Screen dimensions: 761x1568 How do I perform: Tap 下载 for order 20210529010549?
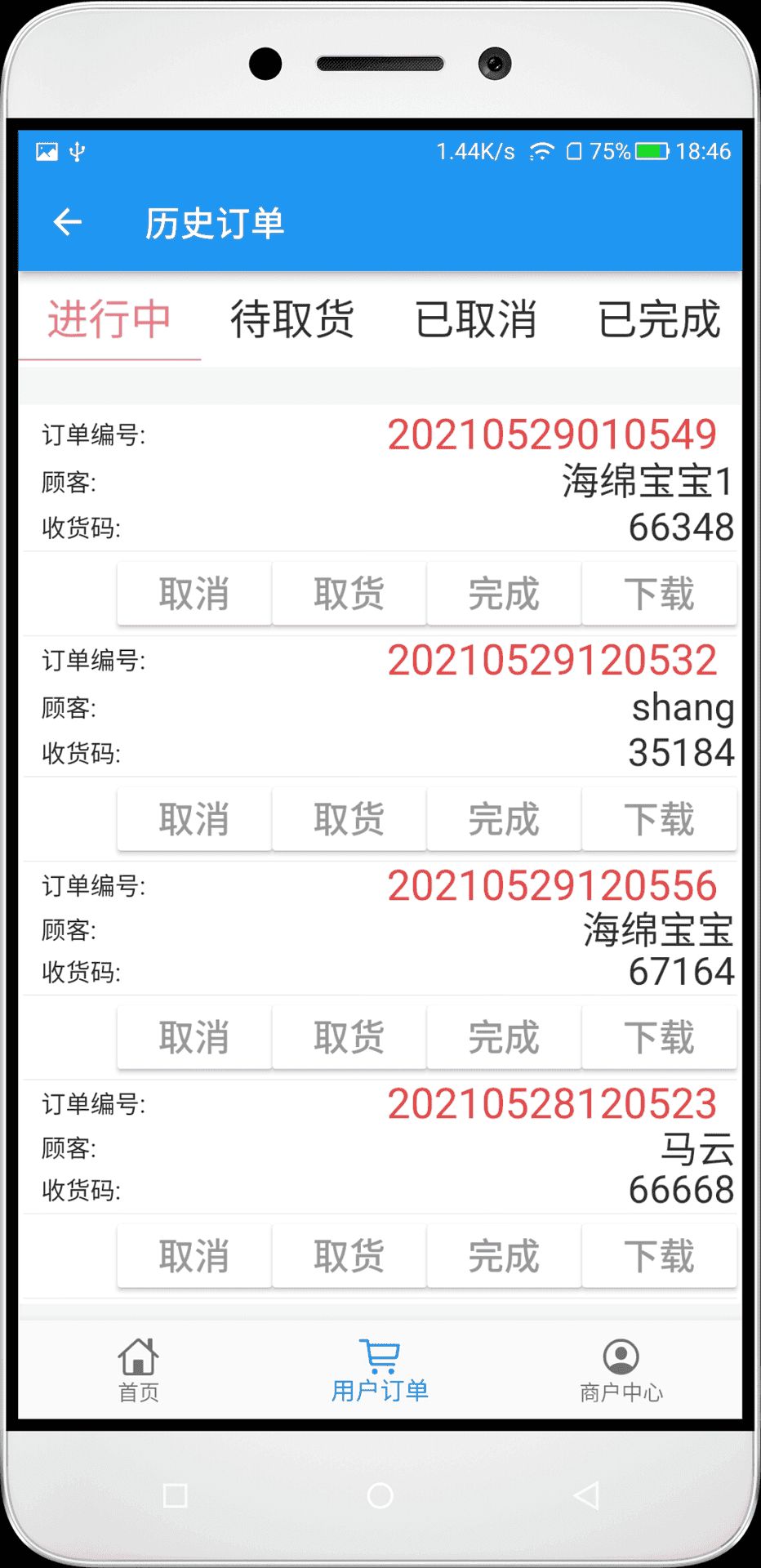(659, 594)
